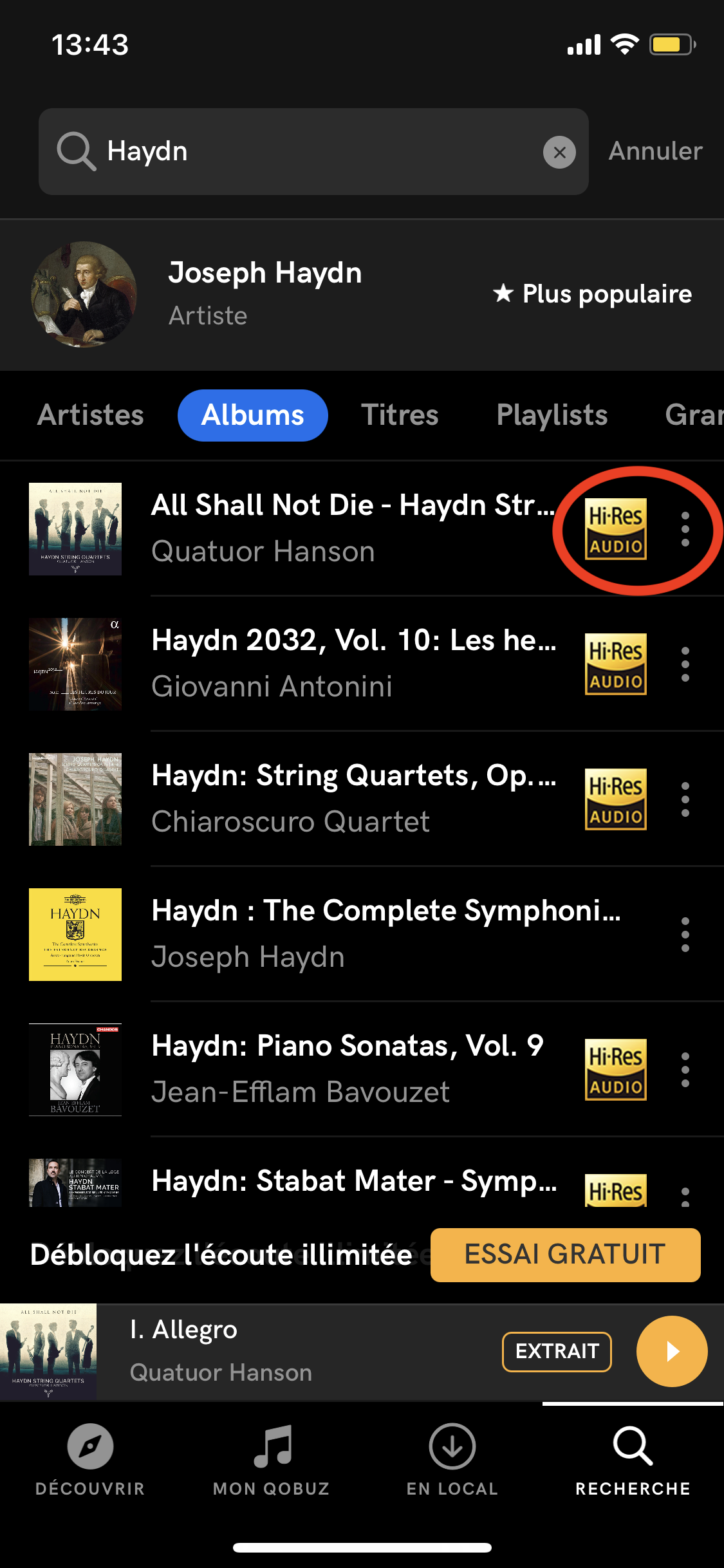The height and width of the screenshot is (1568, 724).
Task: Switch to the Playlists tab
Action: pyautogui.click(x=552, y=415)
